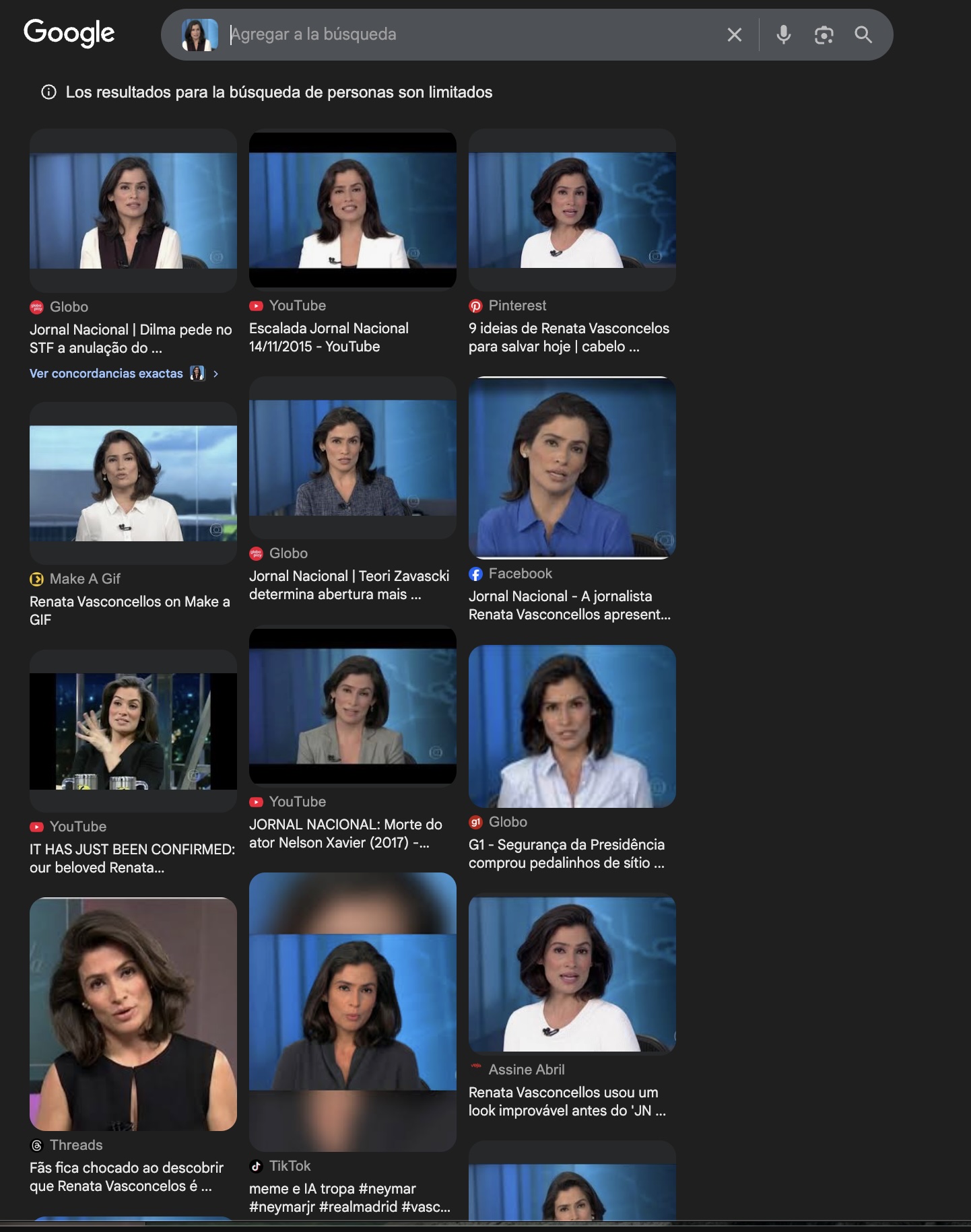The height and width of the screenshot is (1232, 971).
Task: Open Globo result 'Dilma pede no STF'
Action: coord(131,338)
